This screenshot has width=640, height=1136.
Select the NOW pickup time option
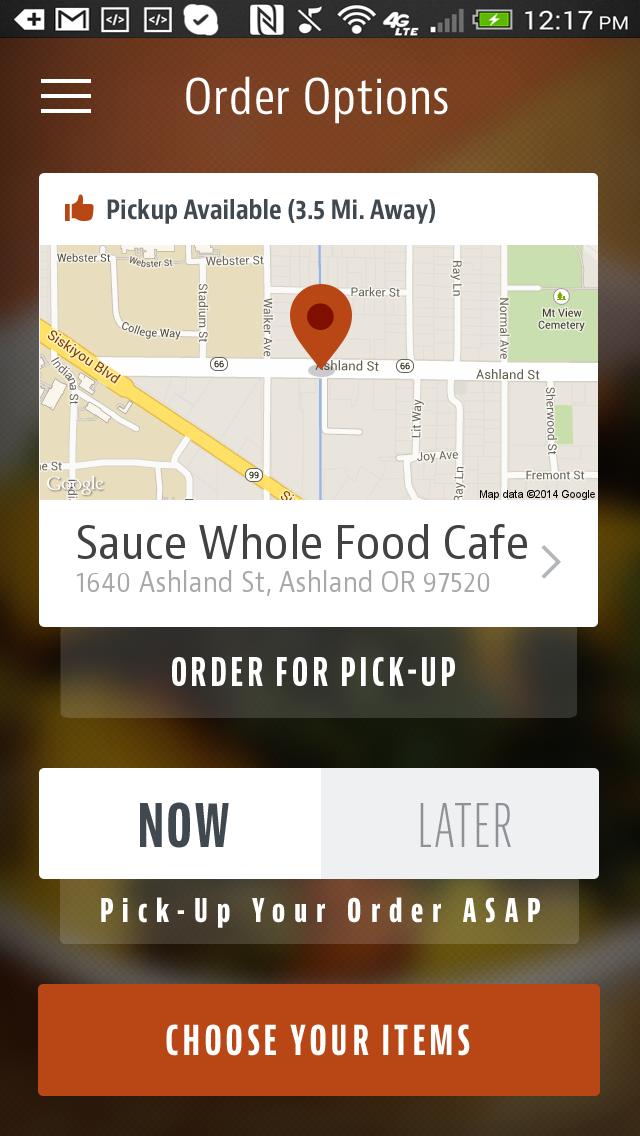pyautogui.click(x=181, y=824)
